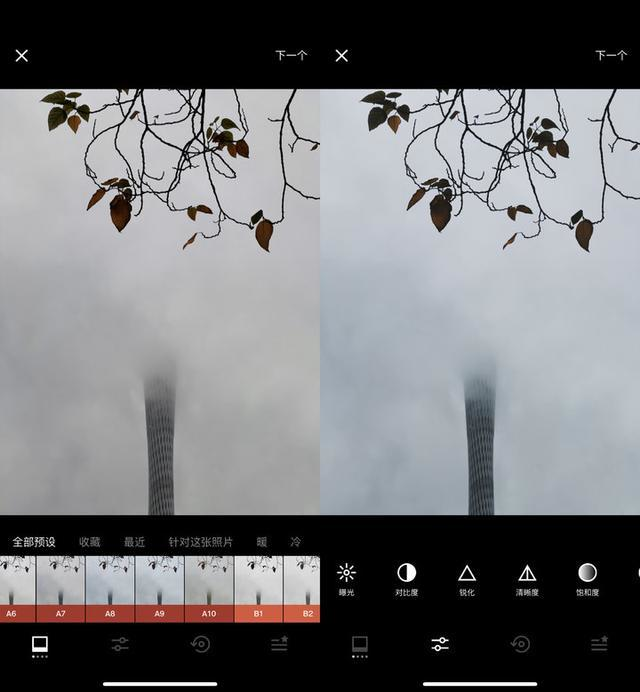Adjust 对比度 contrast tool
Screen dimensions: 640x692
tap(406, 578)
